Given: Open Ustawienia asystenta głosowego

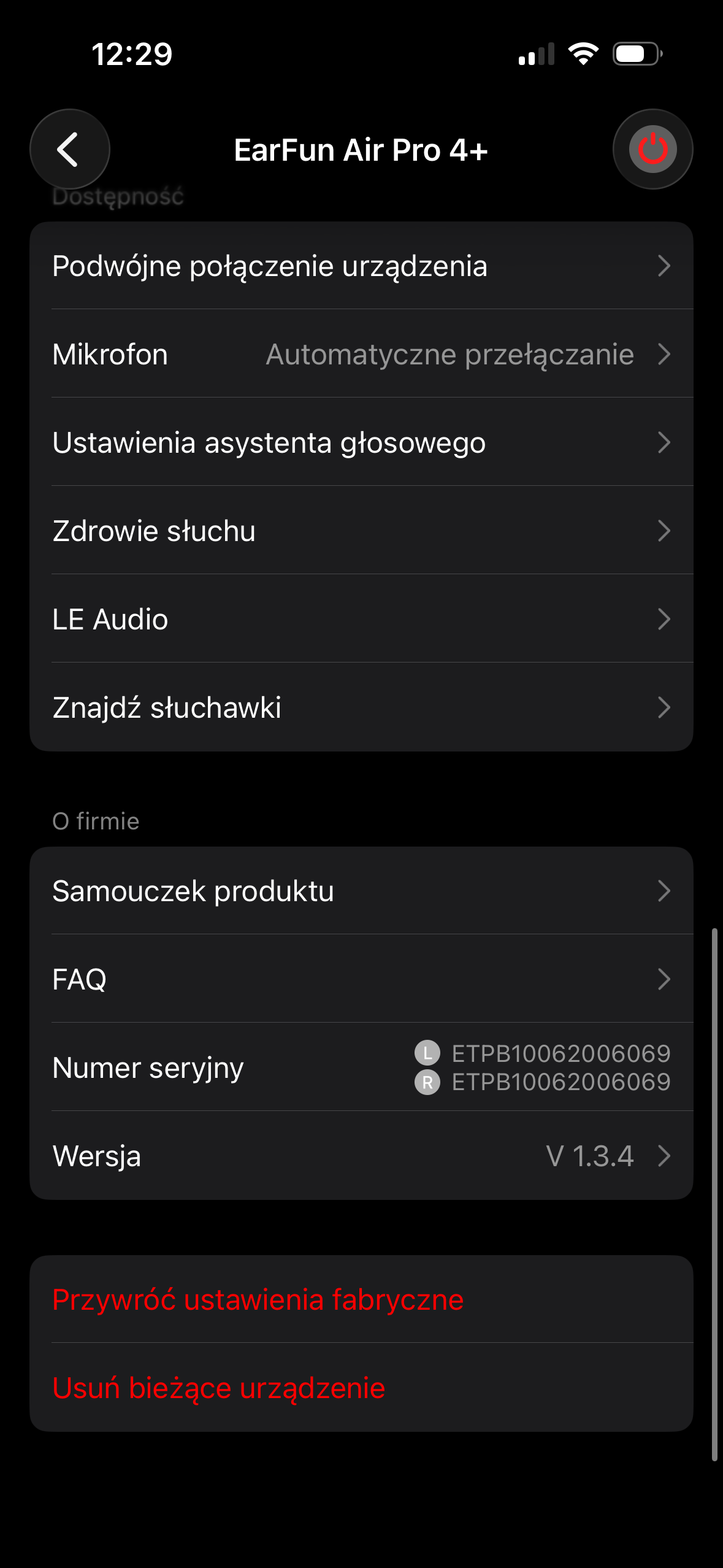Looking at the screenshot, I should [x=361, y=442].
